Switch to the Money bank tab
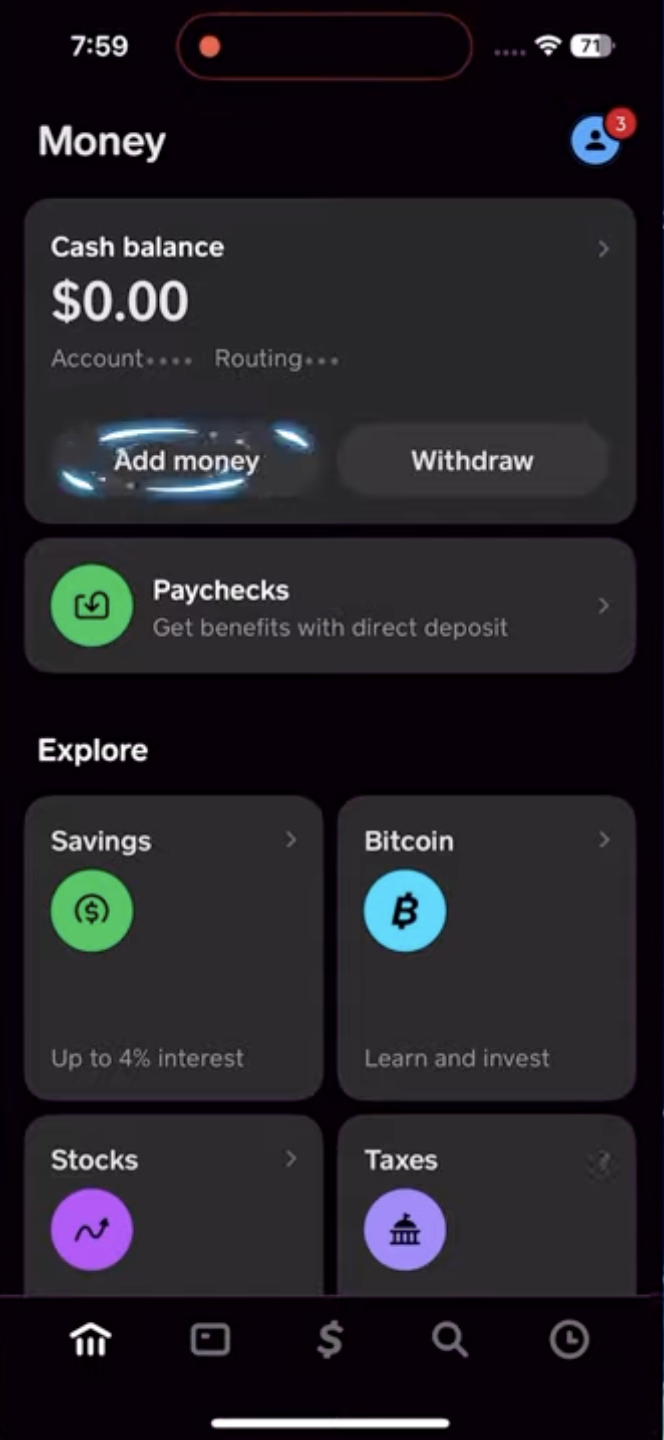 (91, 1340)
